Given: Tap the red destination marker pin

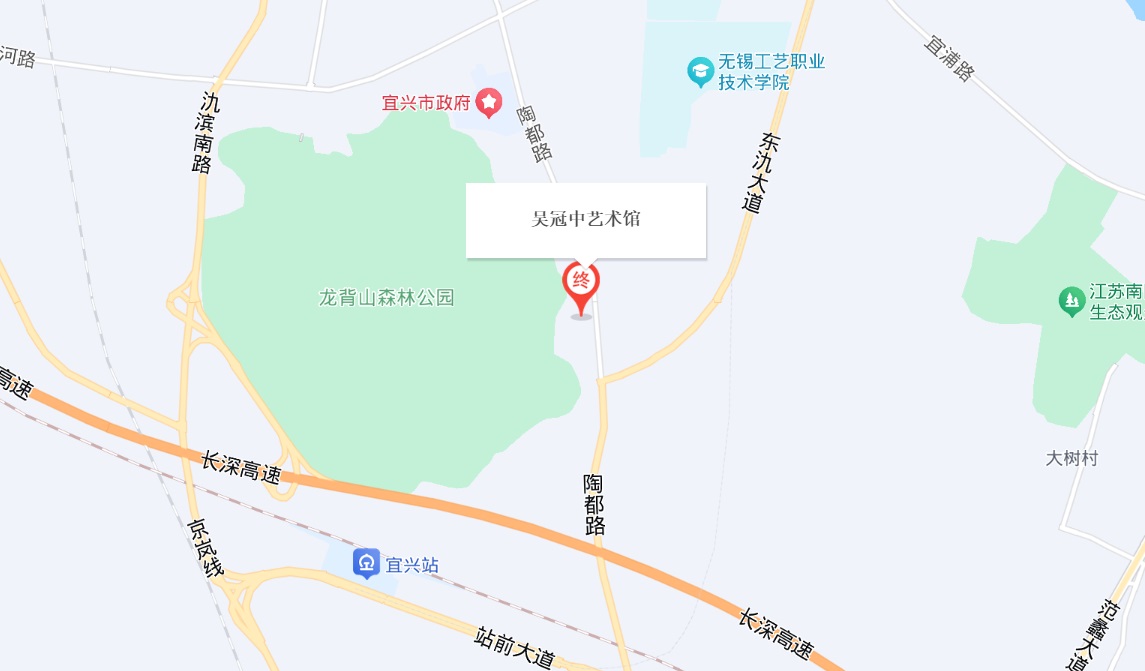Looking at the screenshot, I should (581, 284).
